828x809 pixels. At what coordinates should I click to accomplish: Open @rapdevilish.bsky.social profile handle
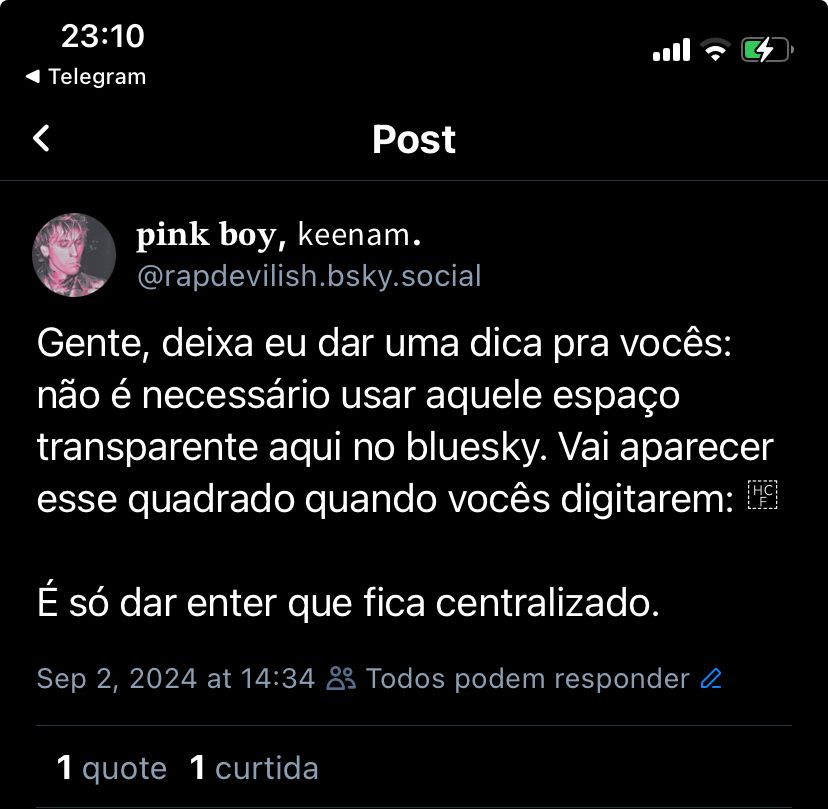[309, 275]
